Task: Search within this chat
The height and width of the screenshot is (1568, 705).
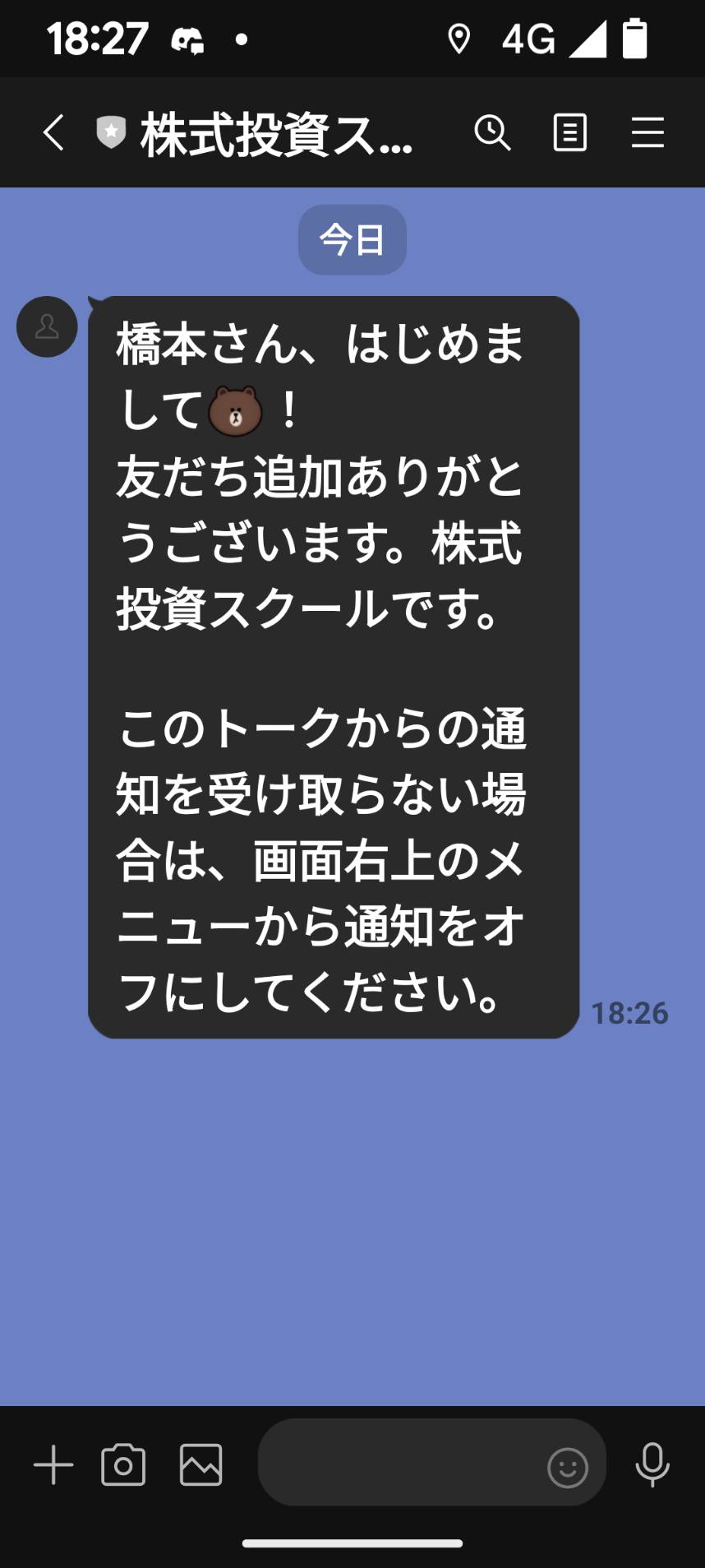Action: pyautogui.click(x=492, y=132)
